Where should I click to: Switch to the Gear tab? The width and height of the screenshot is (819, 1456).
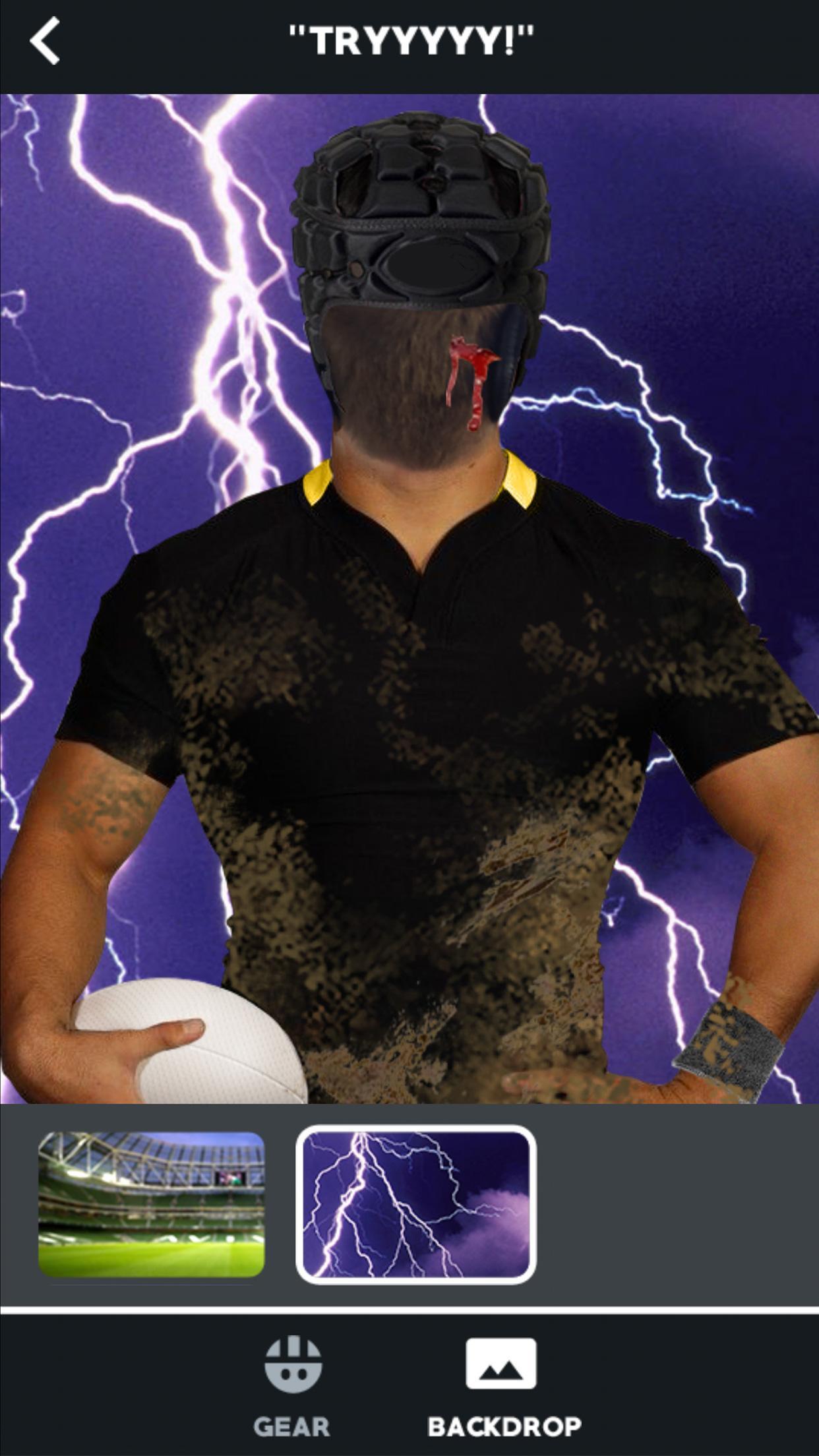(x=292, y=1386)
